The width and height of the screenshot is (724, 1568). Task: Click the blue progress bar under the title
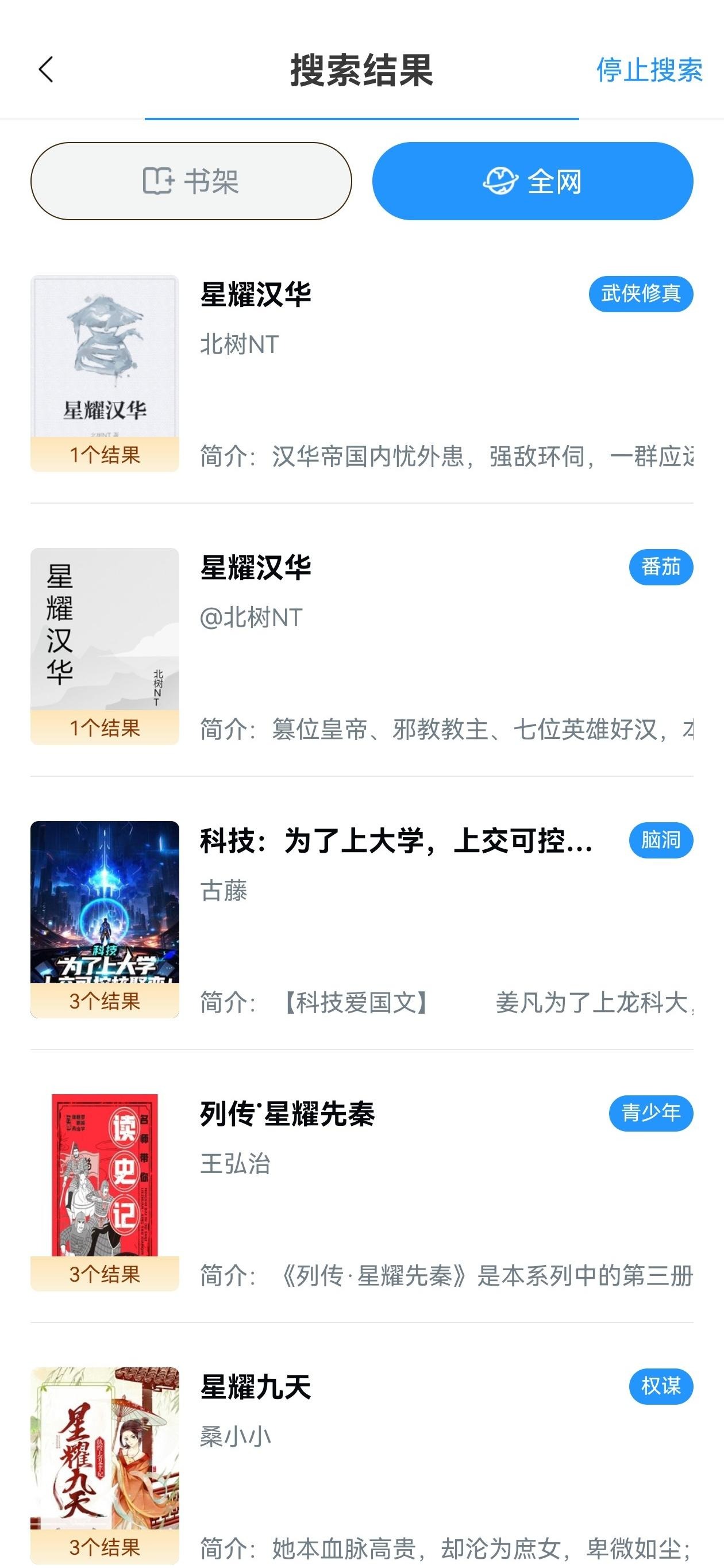pos(361,117)
